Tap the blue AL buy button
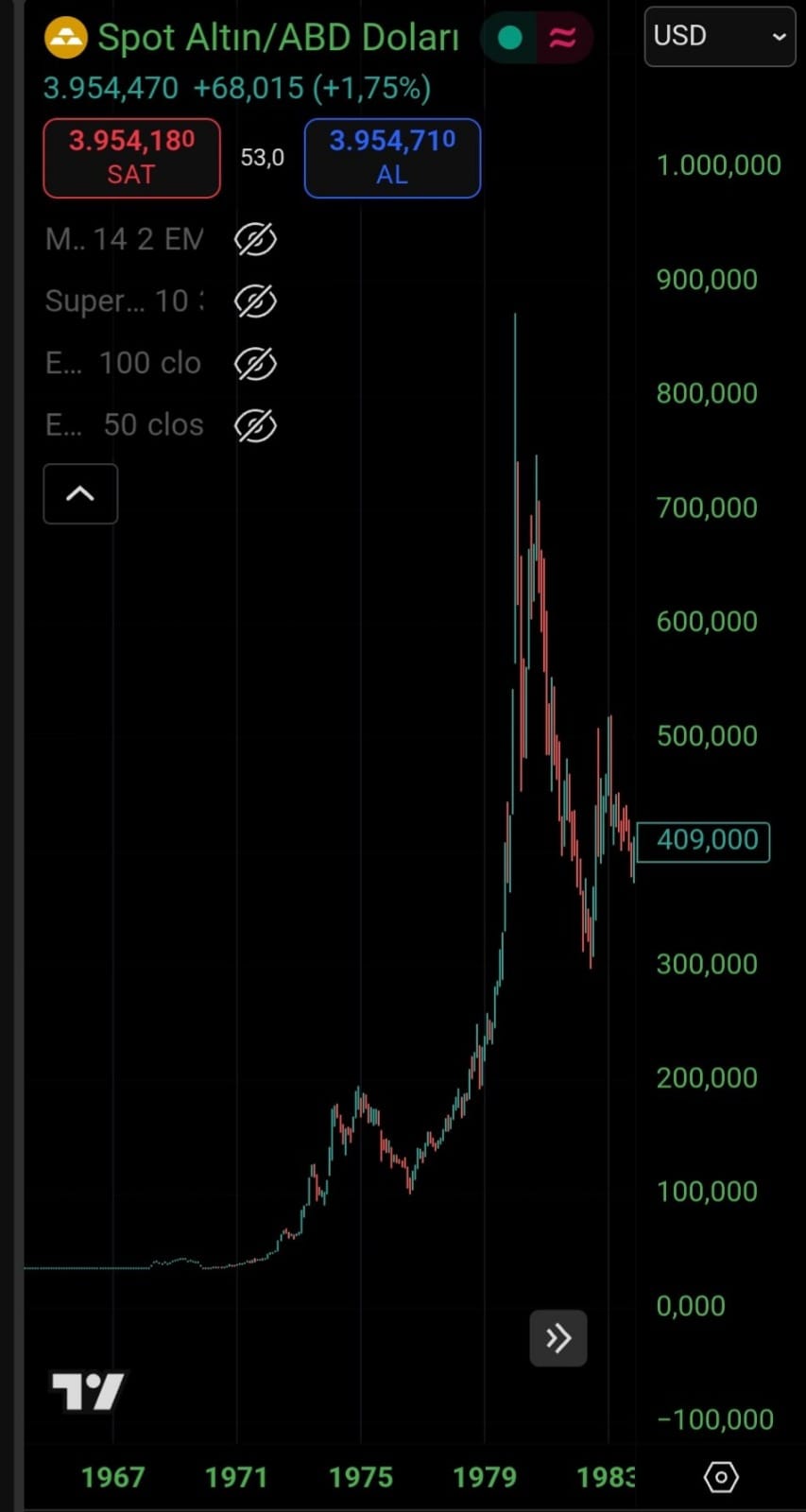The width and height of the screenshot is (806, 1512). click(x=392, y=158)
